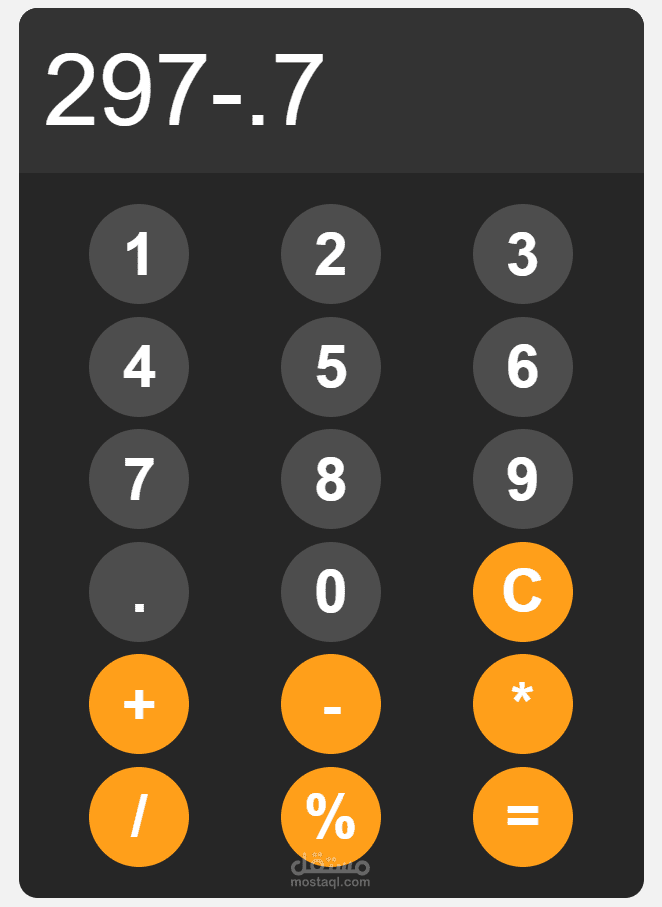Tap the number 1 key
Screen dimensions: 662x907
tap(139, 254)
